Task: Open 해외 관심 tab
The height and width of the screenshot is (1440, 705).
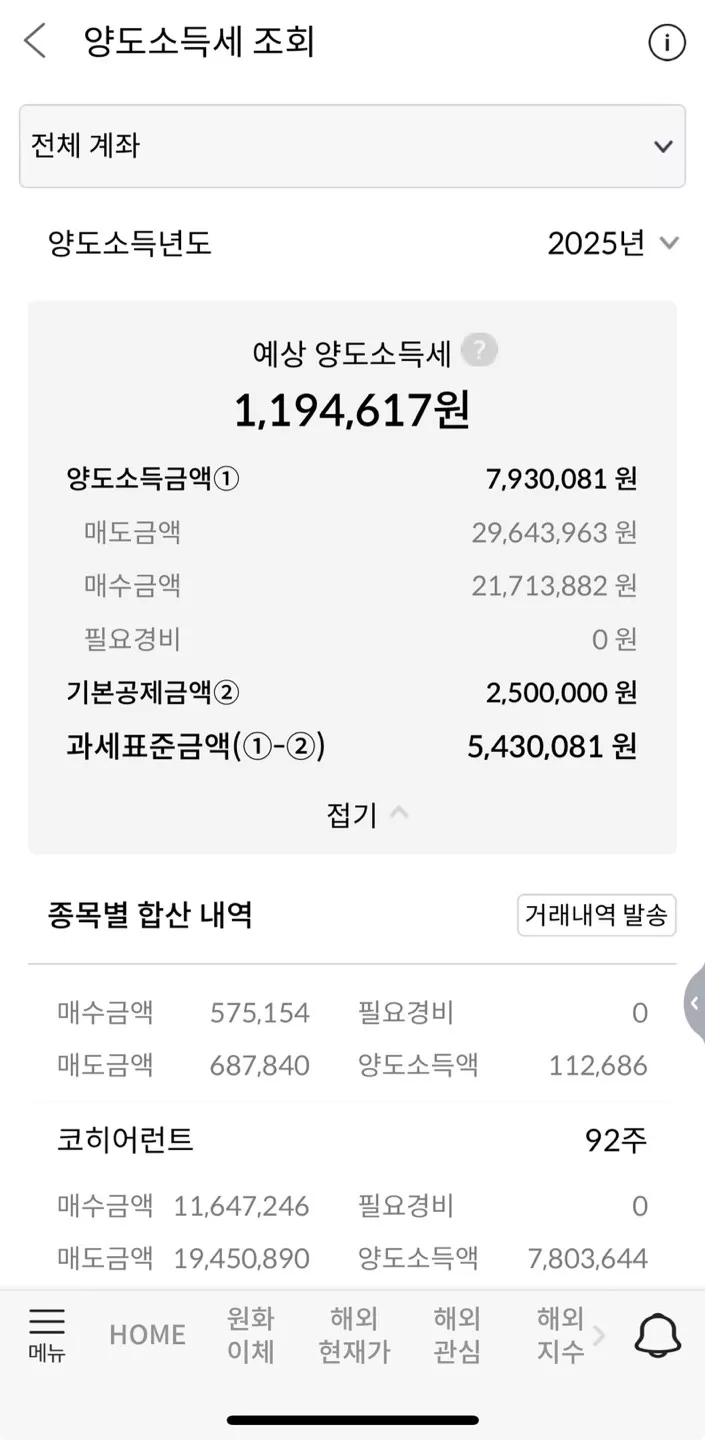Action: pyautogui.click(x=457, y=1334)
